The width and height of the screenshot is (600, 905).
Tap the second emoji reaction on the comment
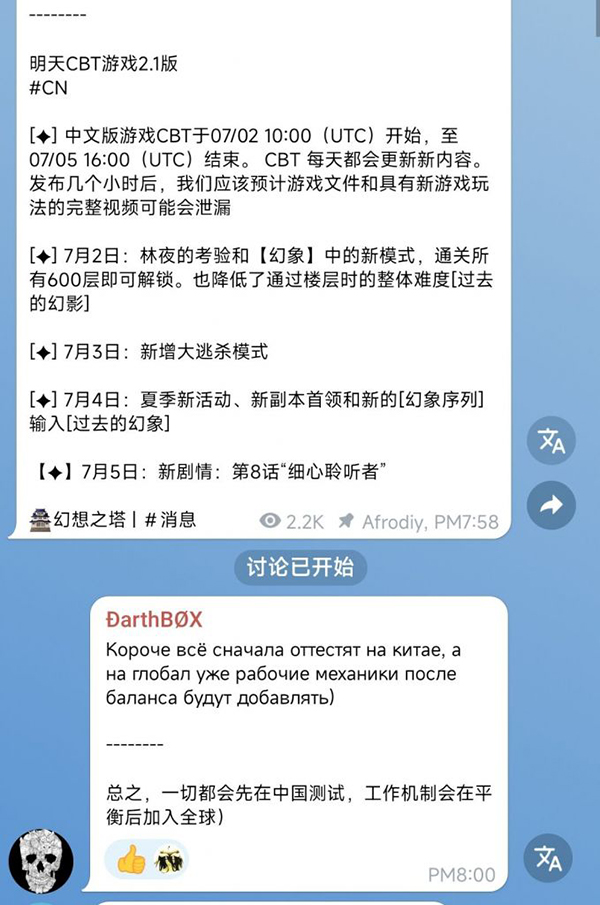click(167, 859)
